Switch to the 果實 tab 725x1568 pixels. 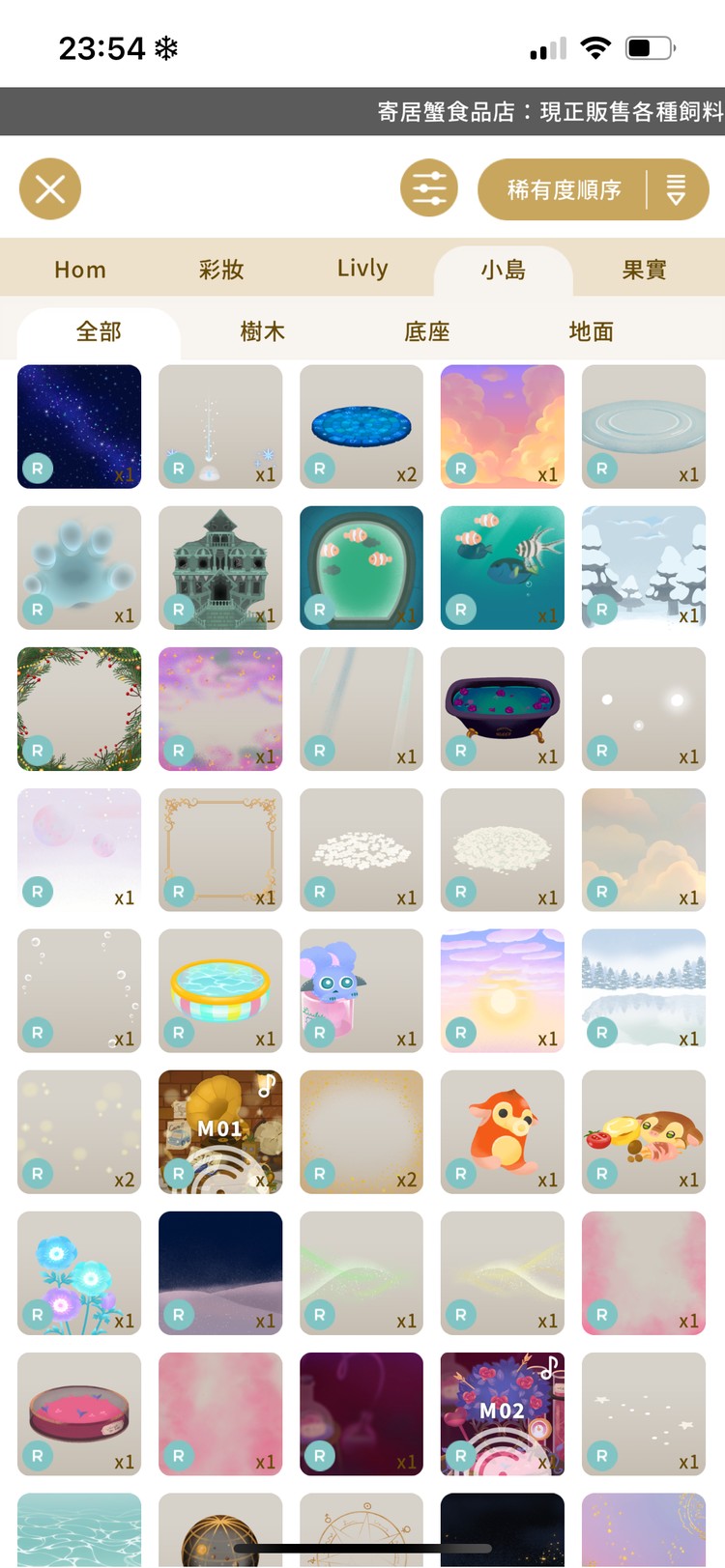click(645, 270)
